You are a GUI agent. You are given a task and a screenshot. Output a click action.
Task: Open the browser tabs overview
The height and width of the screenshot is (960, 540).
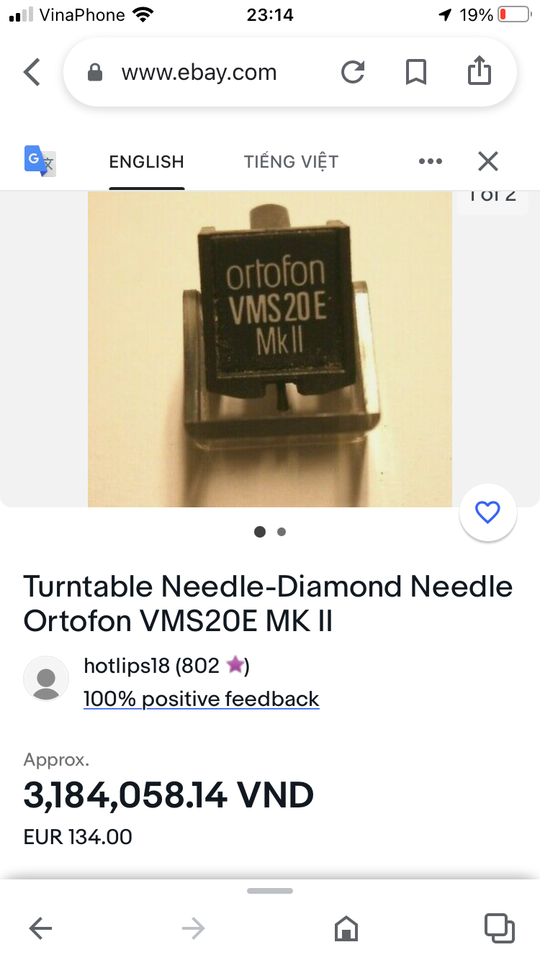point(500,928)
